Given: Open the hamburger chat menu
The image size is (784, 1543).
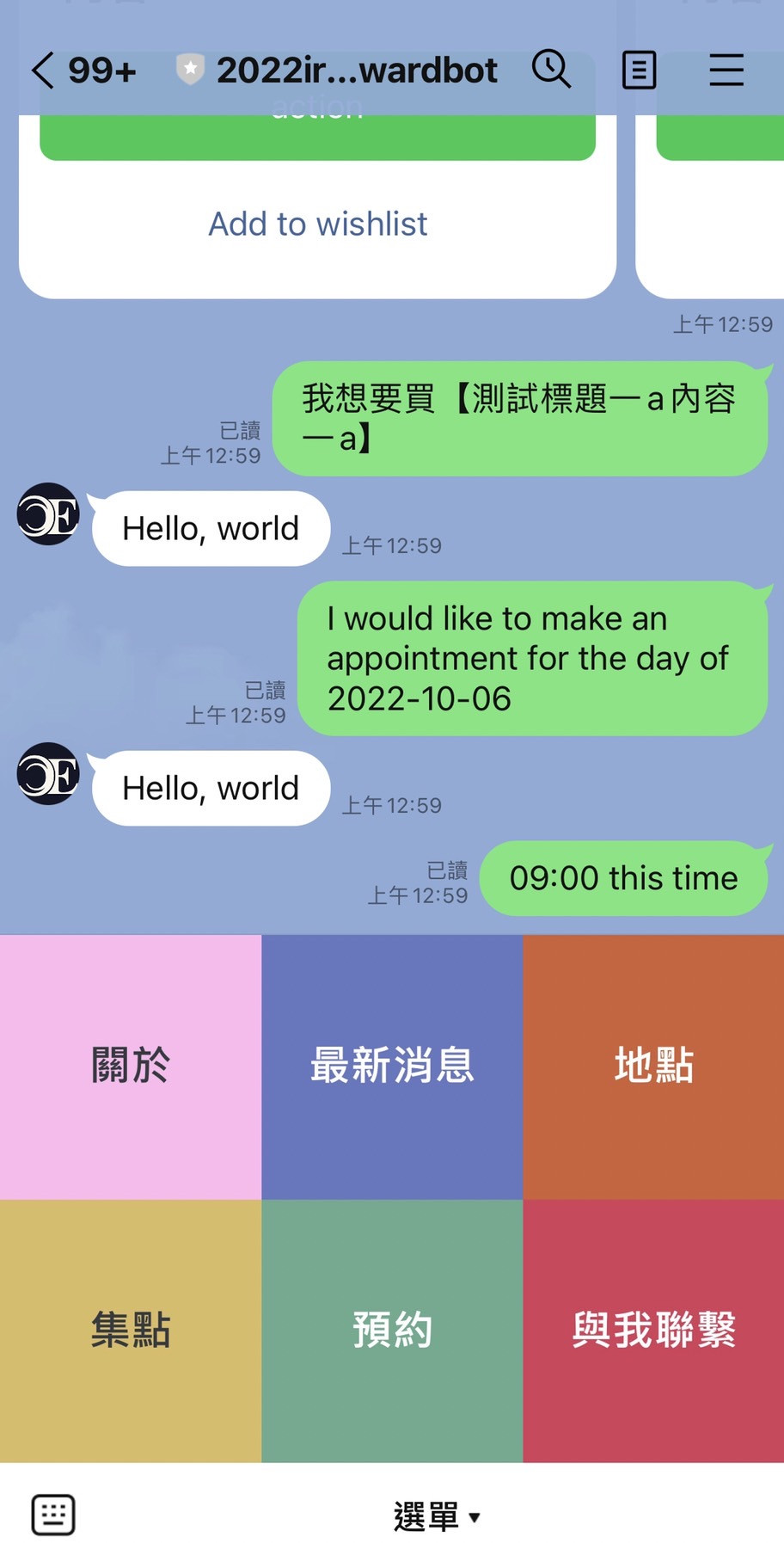Looking at the screenshot, I should tap(726, 70).
